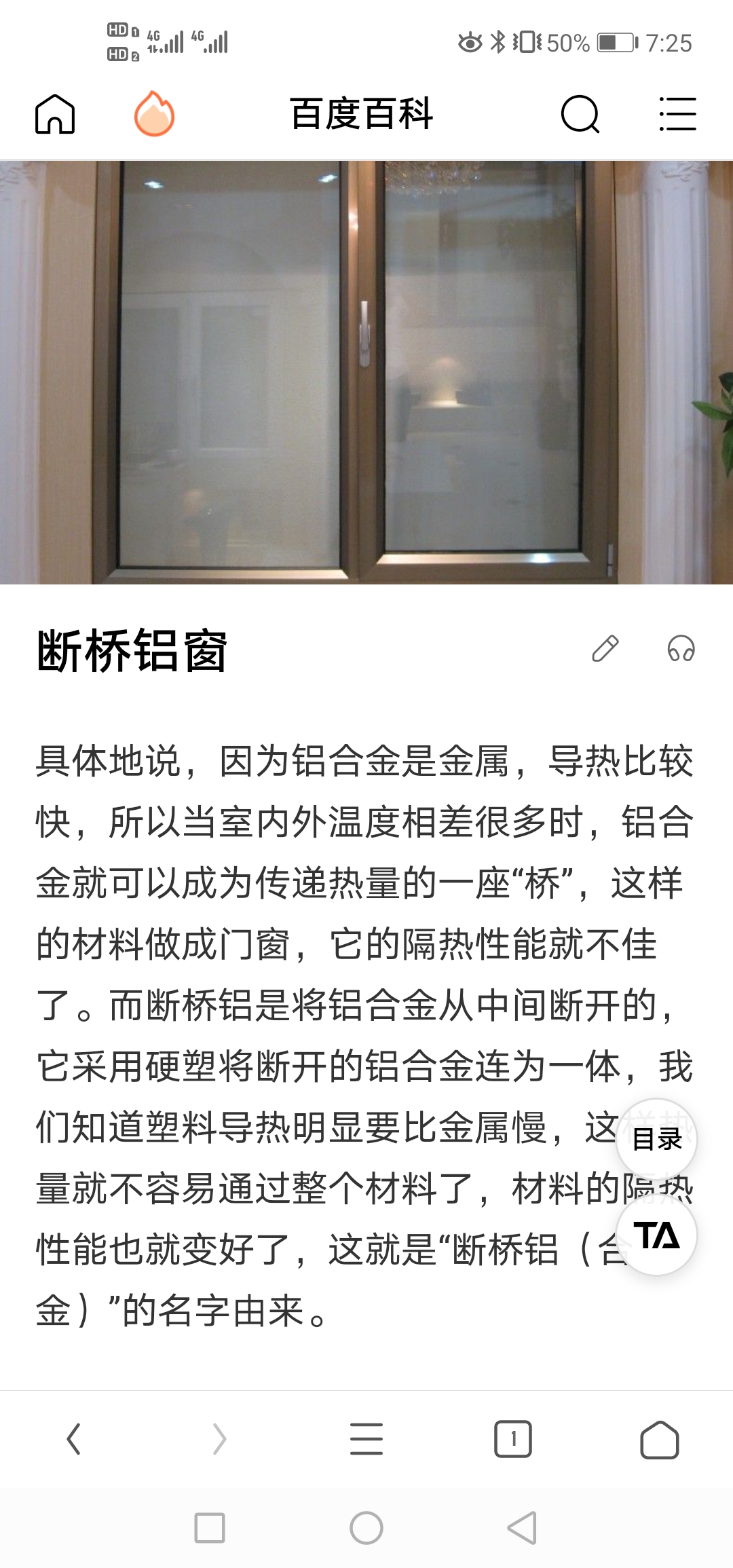
Task: Listen to the entry via headphone icon
Action: tap(681, 649)
